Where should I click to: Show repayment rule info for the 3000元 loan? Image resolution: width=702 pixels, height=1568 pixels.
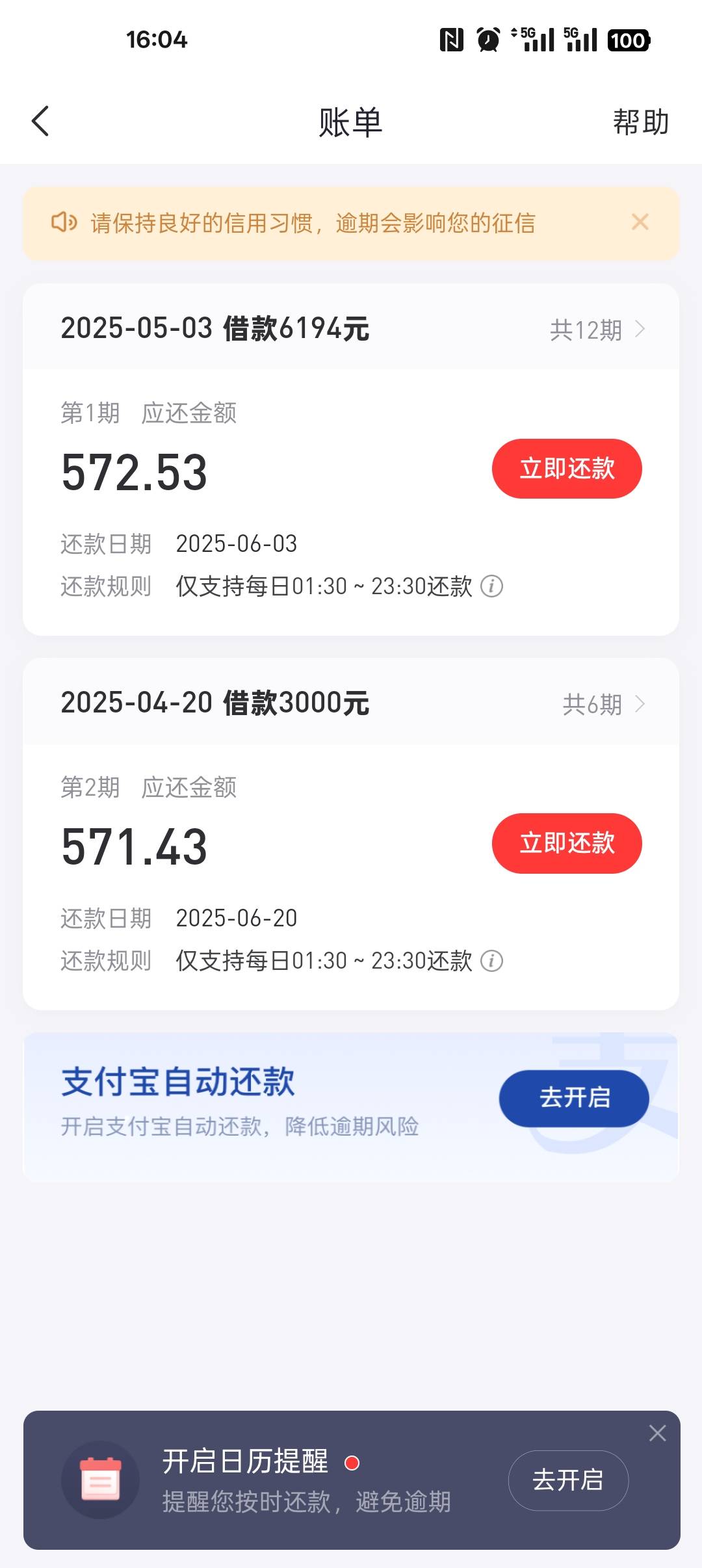coord(491,961)
